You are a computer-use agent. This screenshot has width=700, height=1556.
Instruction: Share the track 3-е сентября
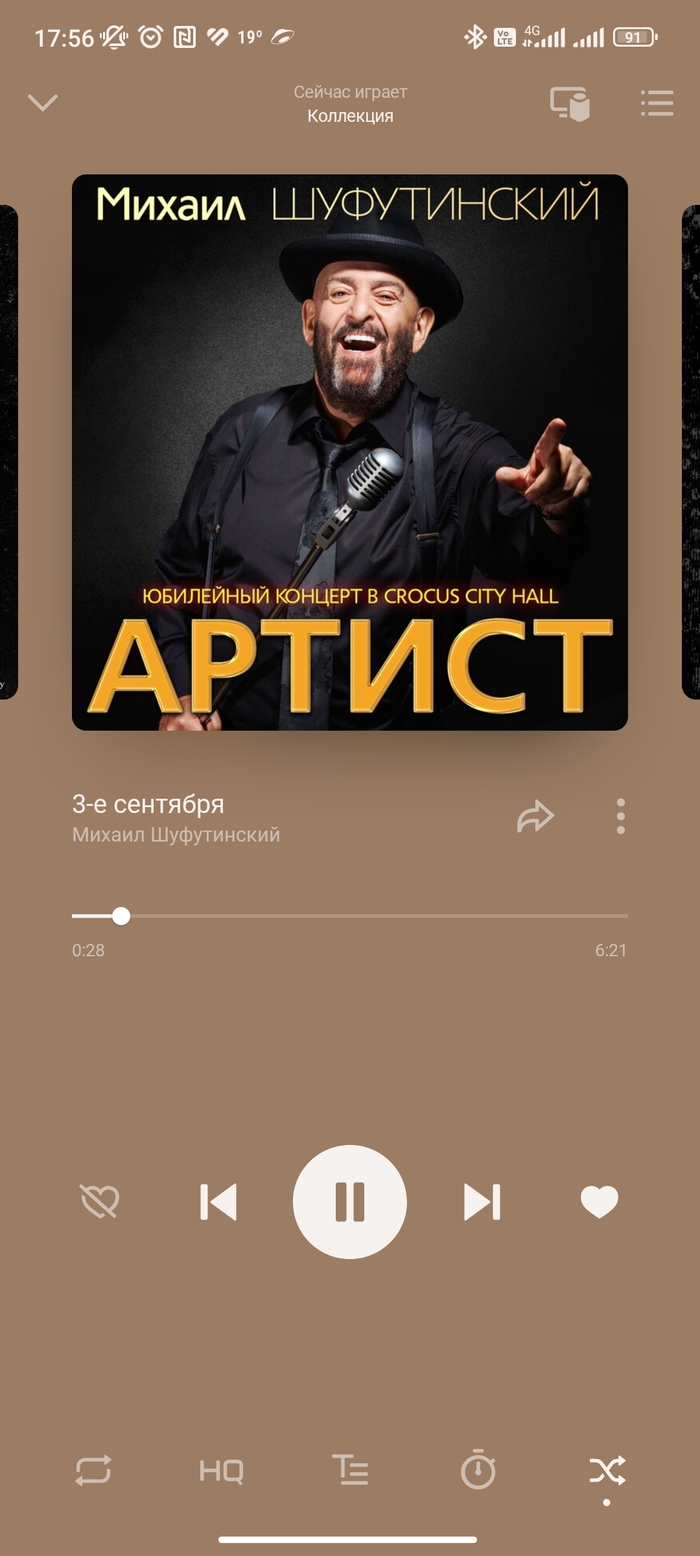coord(535,817)
